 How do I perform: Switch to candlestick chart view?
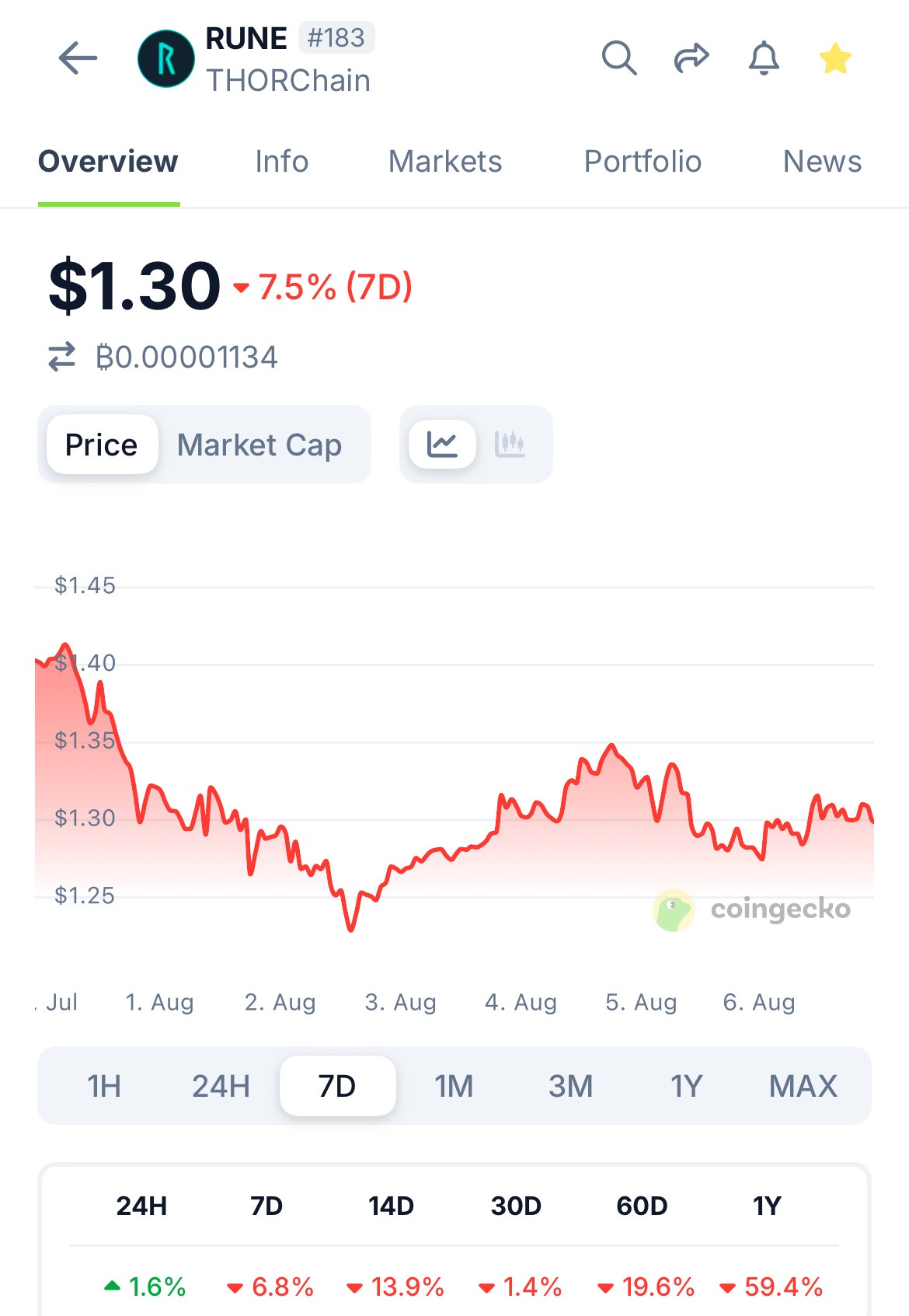[510, 445]
